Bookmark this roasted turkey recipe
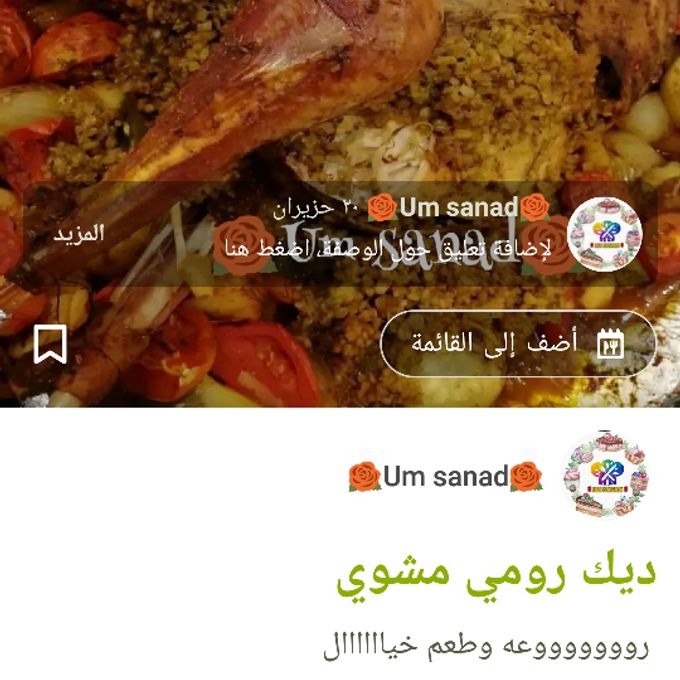This screenshot has width=680, height=680. tap(50, 345)
